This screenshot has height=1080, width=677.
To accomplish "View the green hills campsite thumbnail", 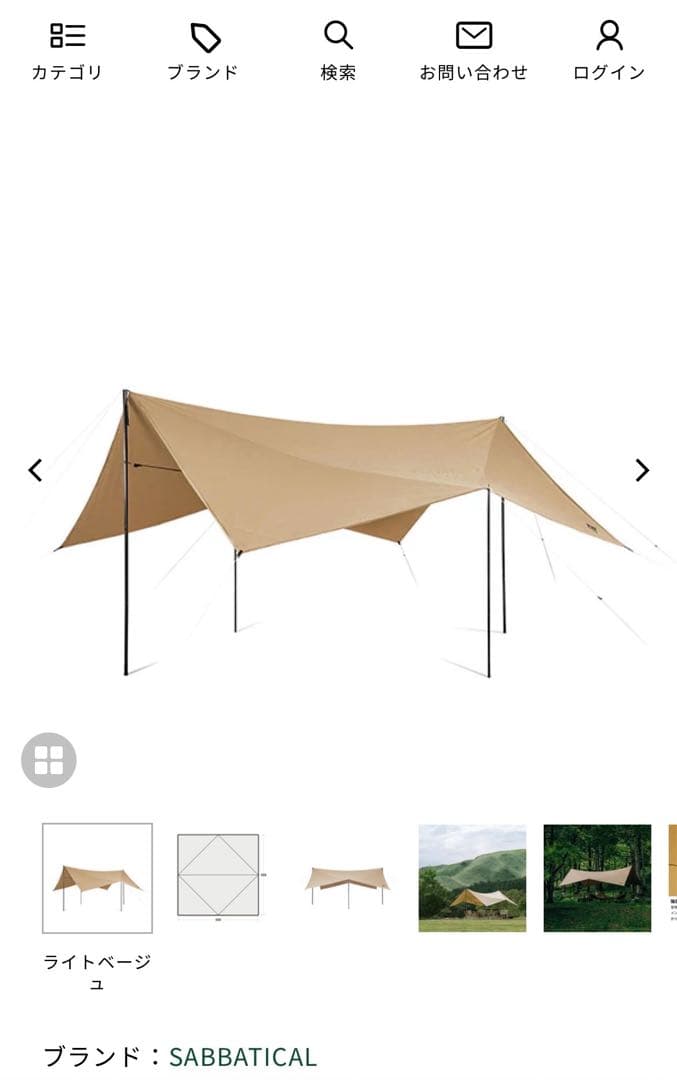I will (472, 878).
